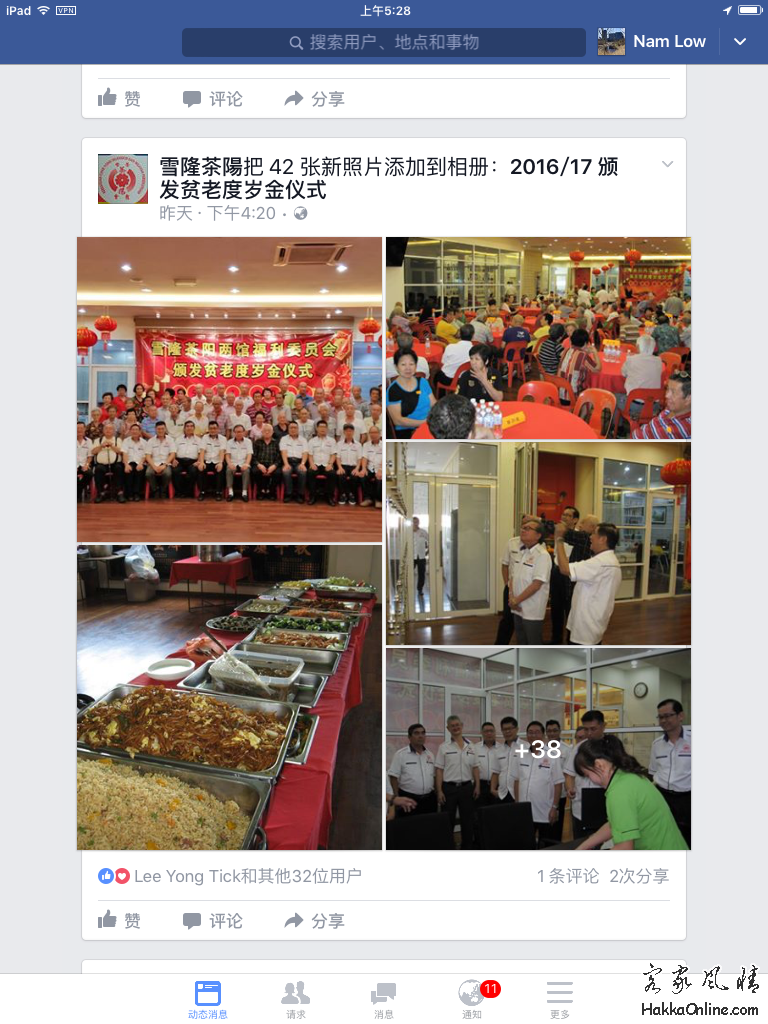The height and width of the screenshot is (1024, 768).
Task: Open the 更多 menu tab
Action: coord(560,998)
